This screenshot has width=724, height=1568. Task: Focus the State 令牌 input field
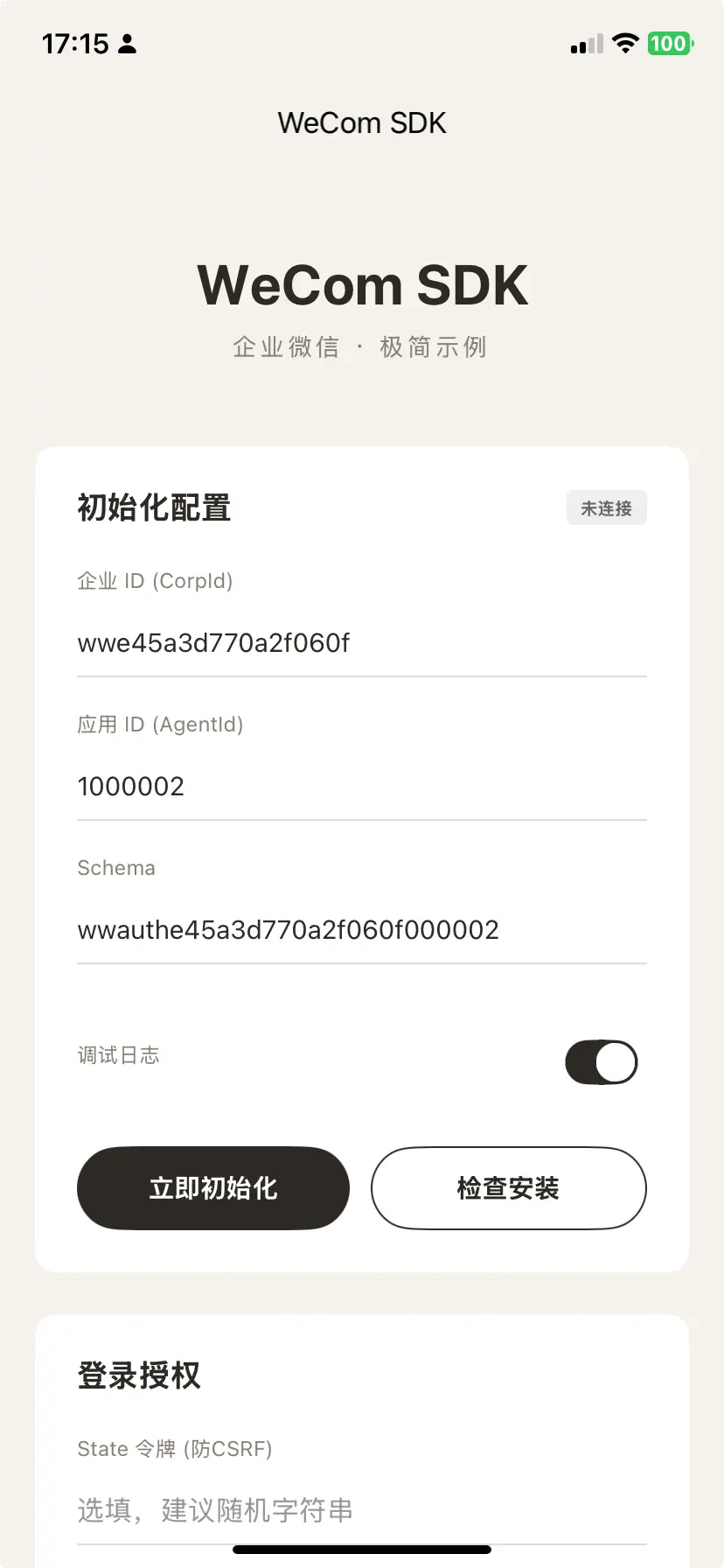tap(361, 1510)
